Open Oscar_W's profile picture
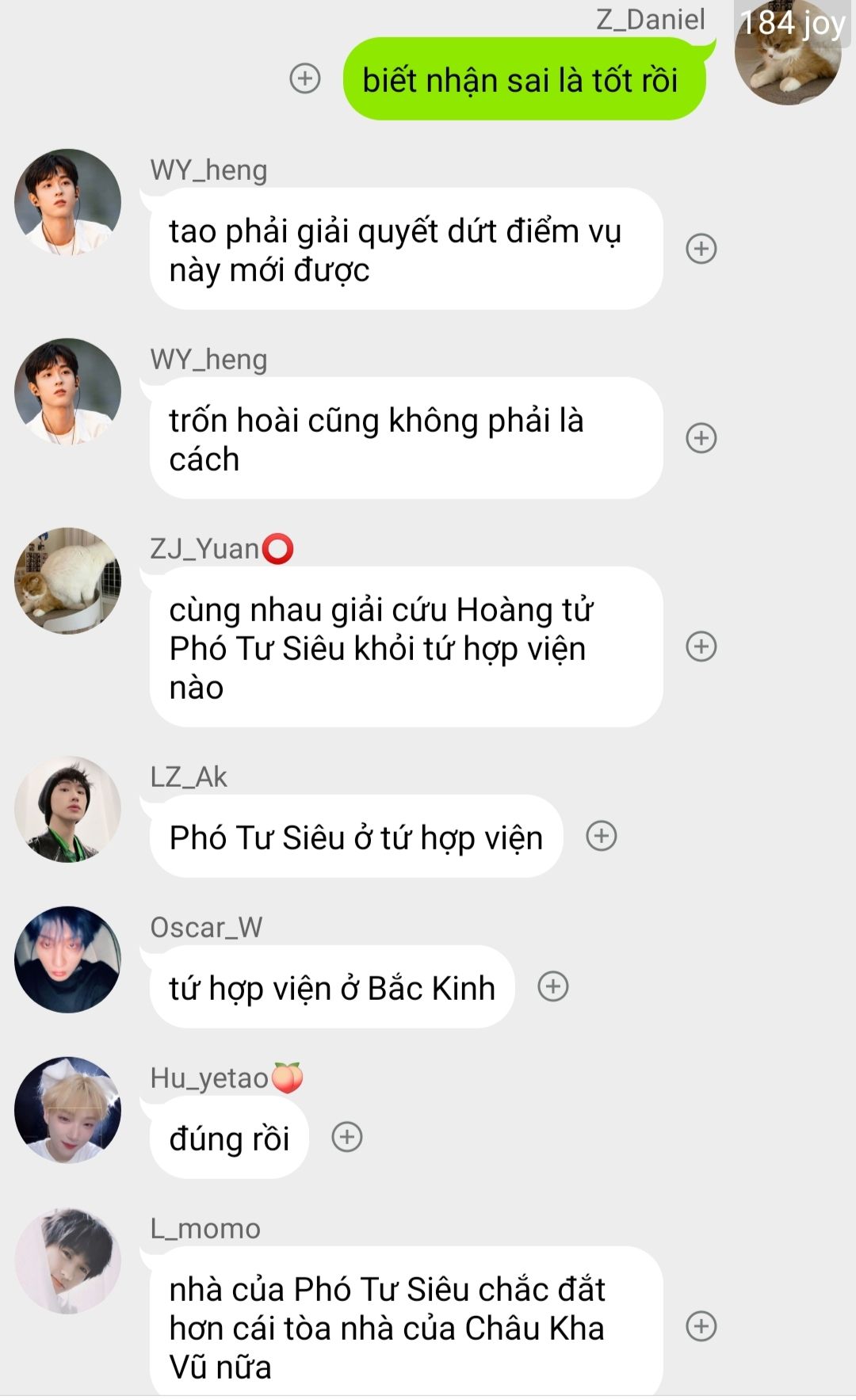This screenshot has height=1400, width=856. click(68, 959)
